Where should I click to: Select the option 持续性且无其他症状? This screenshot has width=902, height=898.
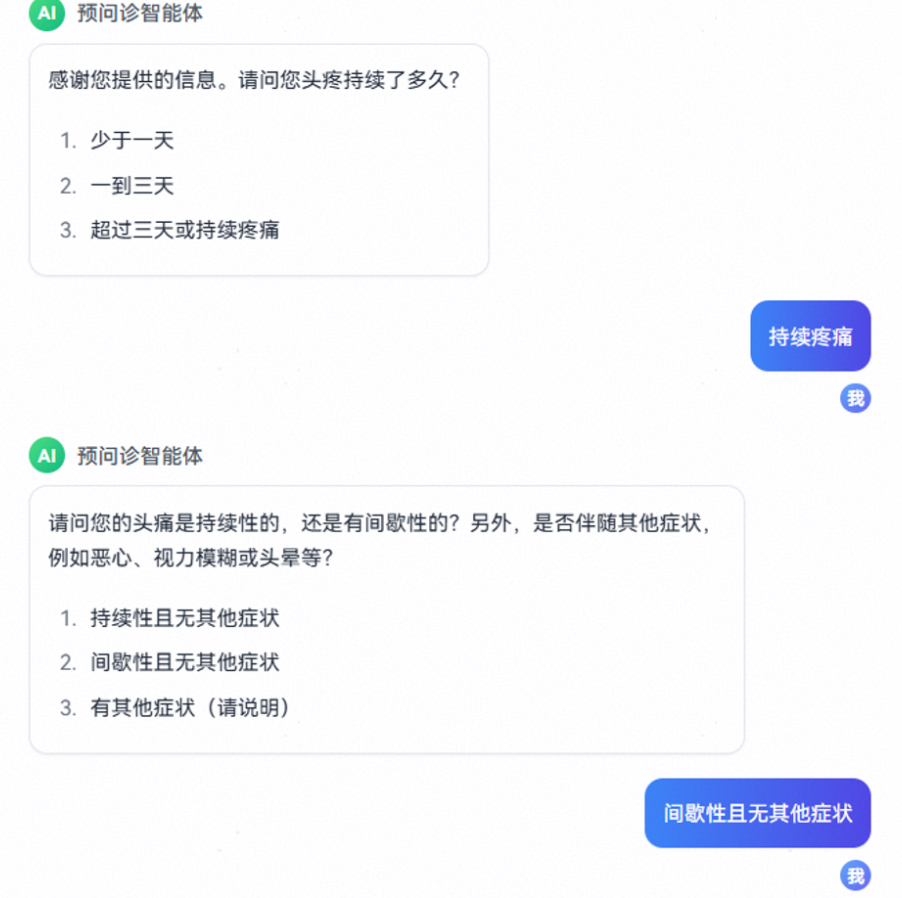click(x=184, y=618)
